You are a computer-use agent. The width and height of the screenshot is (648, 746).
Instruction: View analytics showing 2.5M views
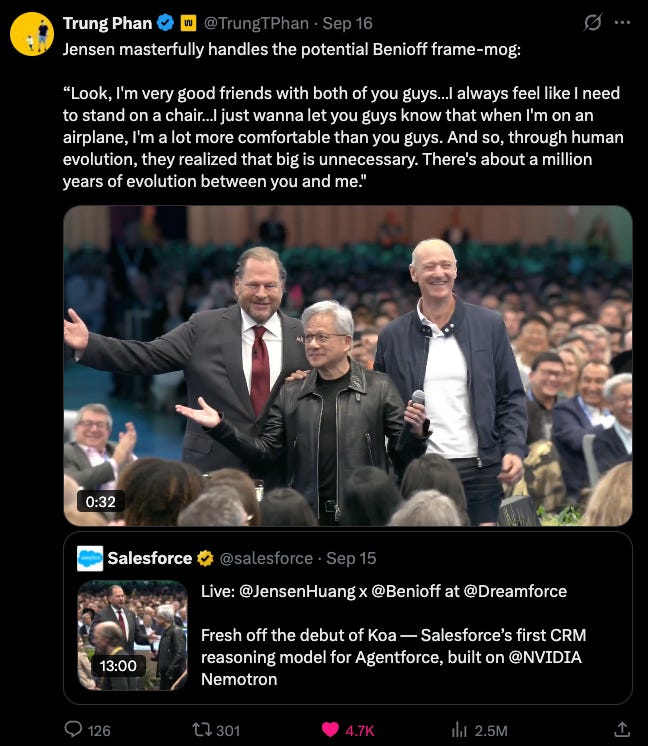(x=479, y=730)
